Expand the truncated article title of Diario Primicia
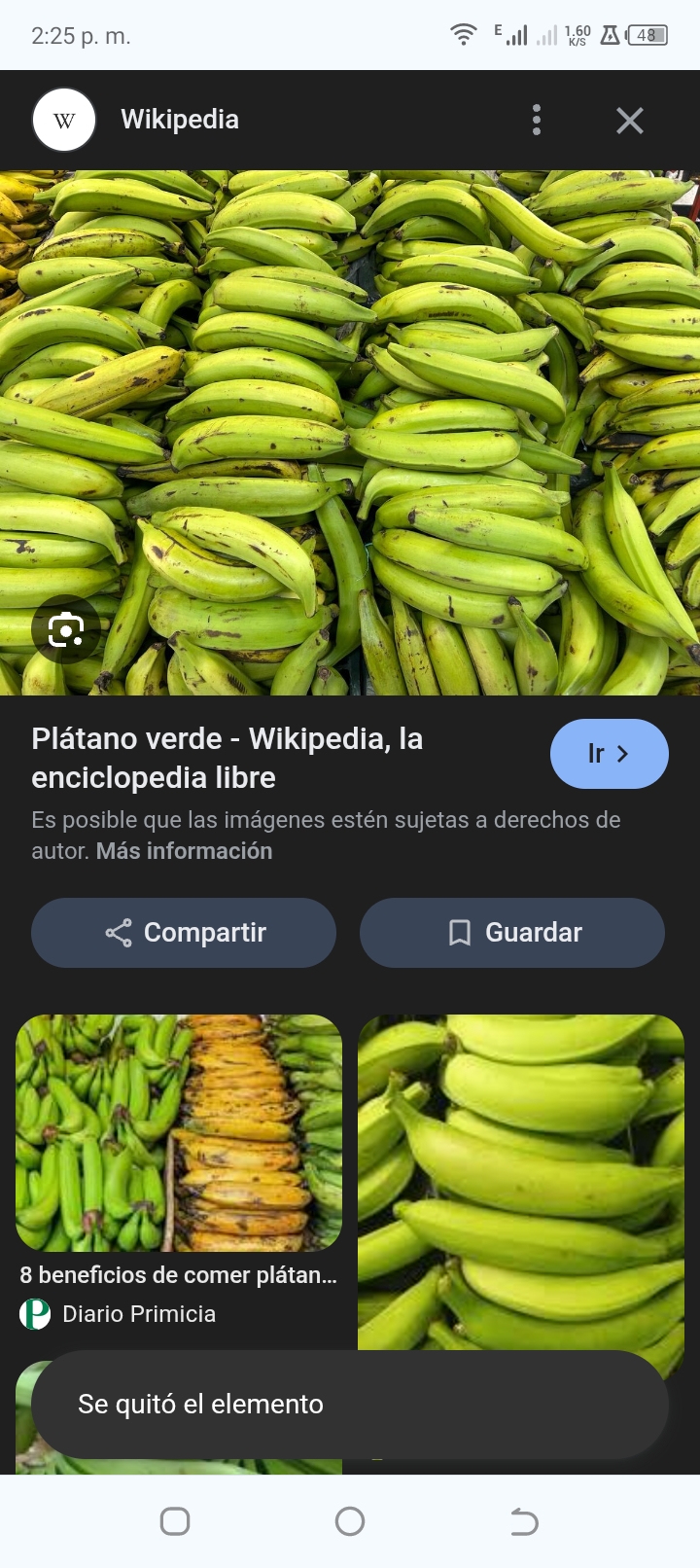Viewport: 700px width, 1568px height. coord(178,1275)
